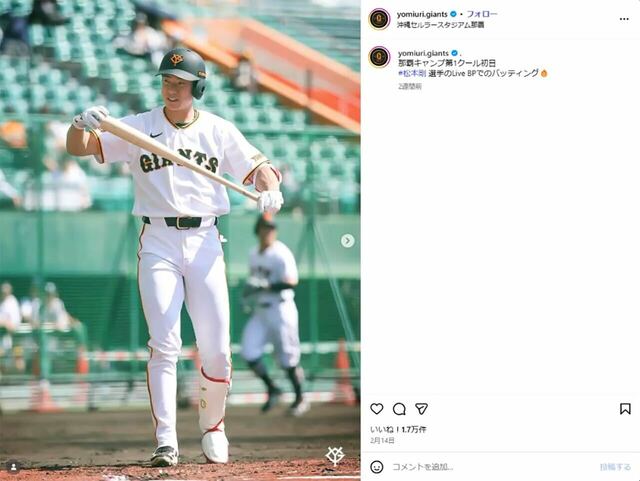Open the emoji picker in comment box
Viewport: 640px width, 481px height.
click(377, 467)
